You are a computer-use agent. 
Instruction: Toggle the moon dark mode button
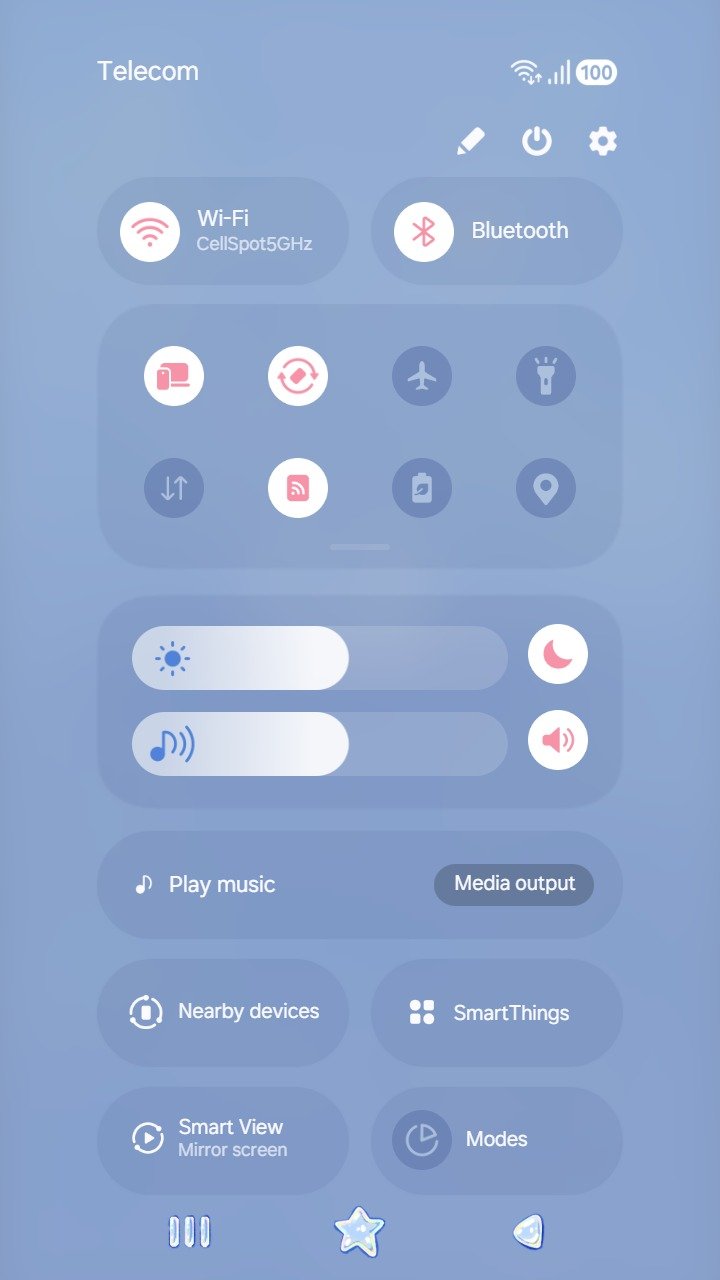click(x=558, y=654)
